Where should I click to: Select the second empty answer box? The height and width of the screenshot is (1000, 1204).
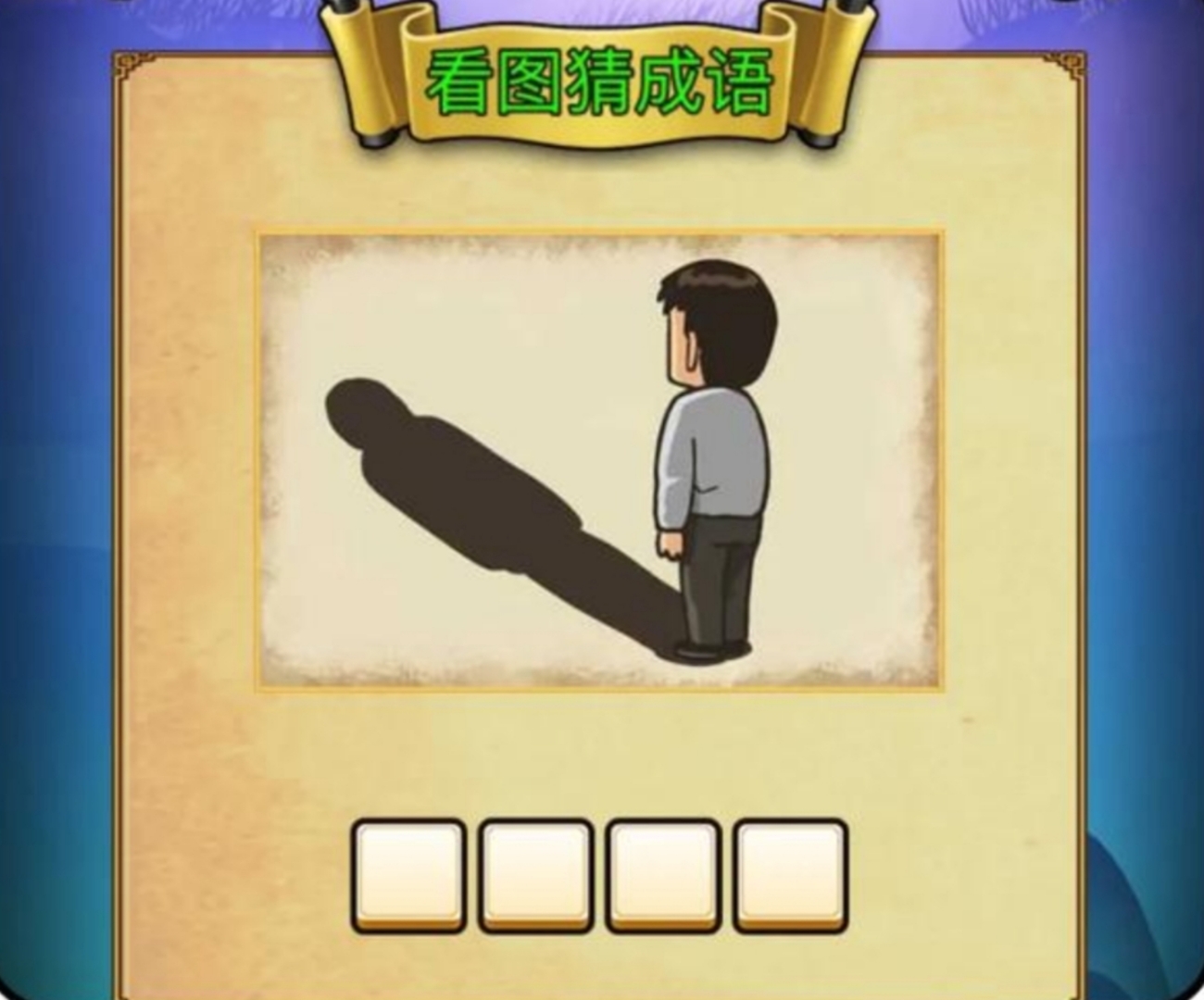point(536,875)
